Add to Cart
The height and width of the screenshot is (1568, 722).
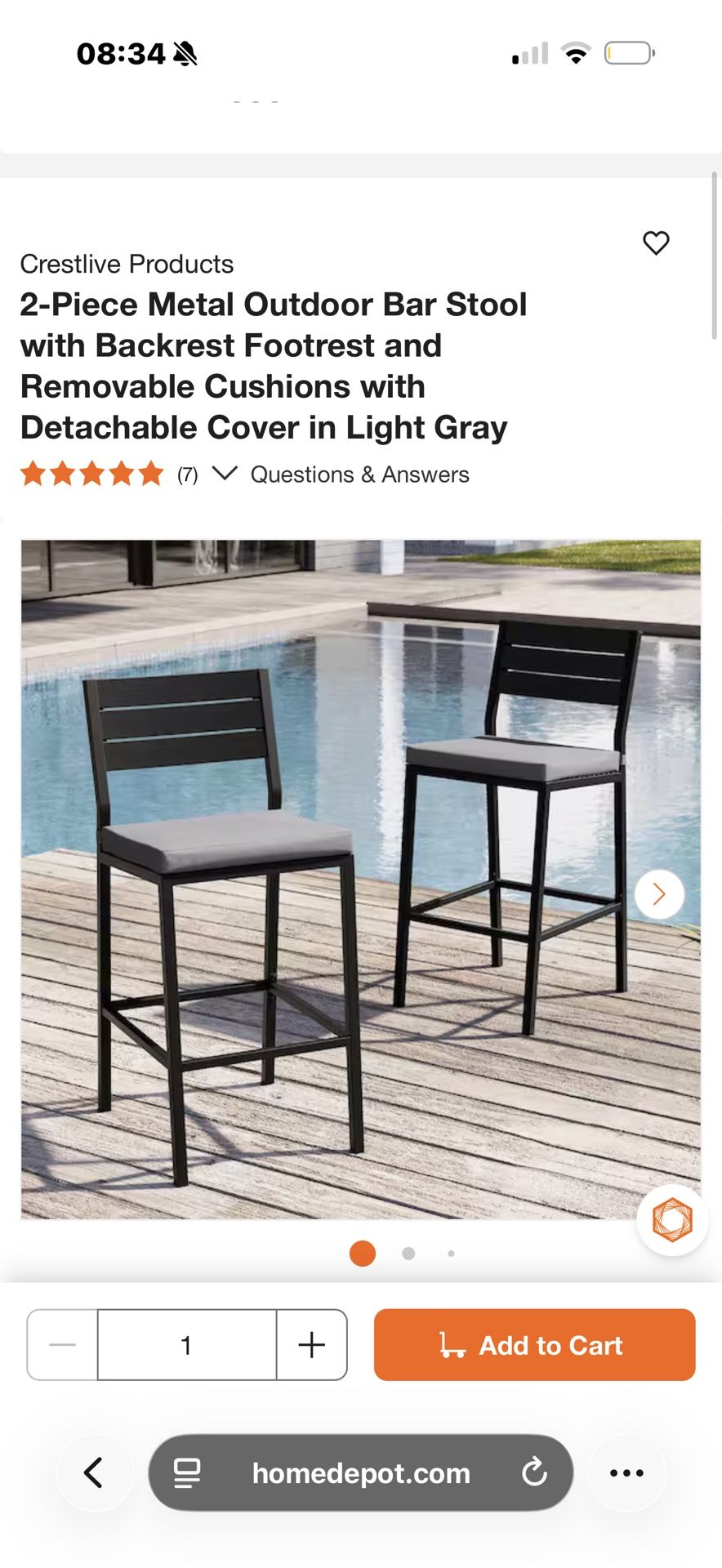click(534, 1345)
